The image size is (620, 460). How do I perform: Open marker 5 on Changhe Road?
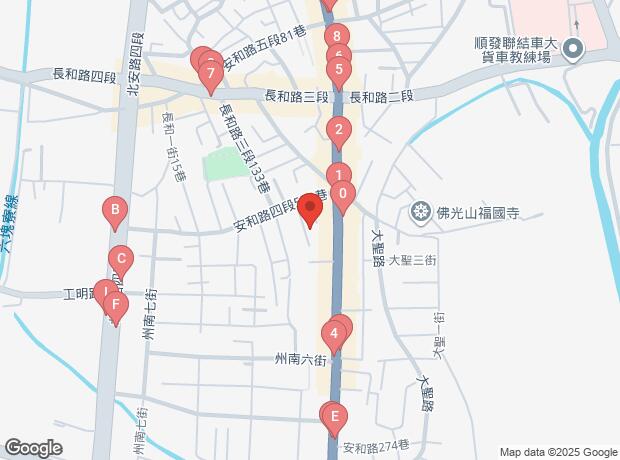coord(340,71)
